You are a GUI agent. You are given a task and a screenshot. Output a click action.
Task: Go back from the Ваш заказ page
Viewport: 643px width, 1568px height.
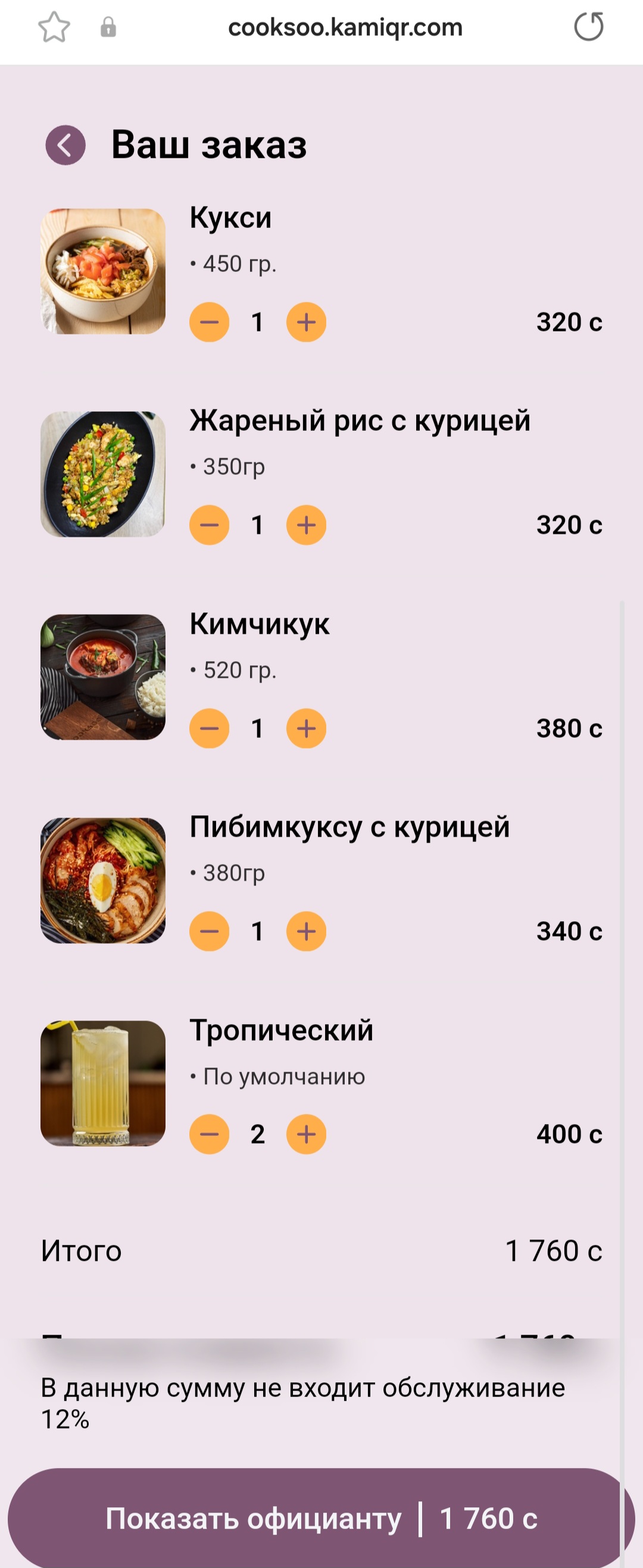click(65, 145)
